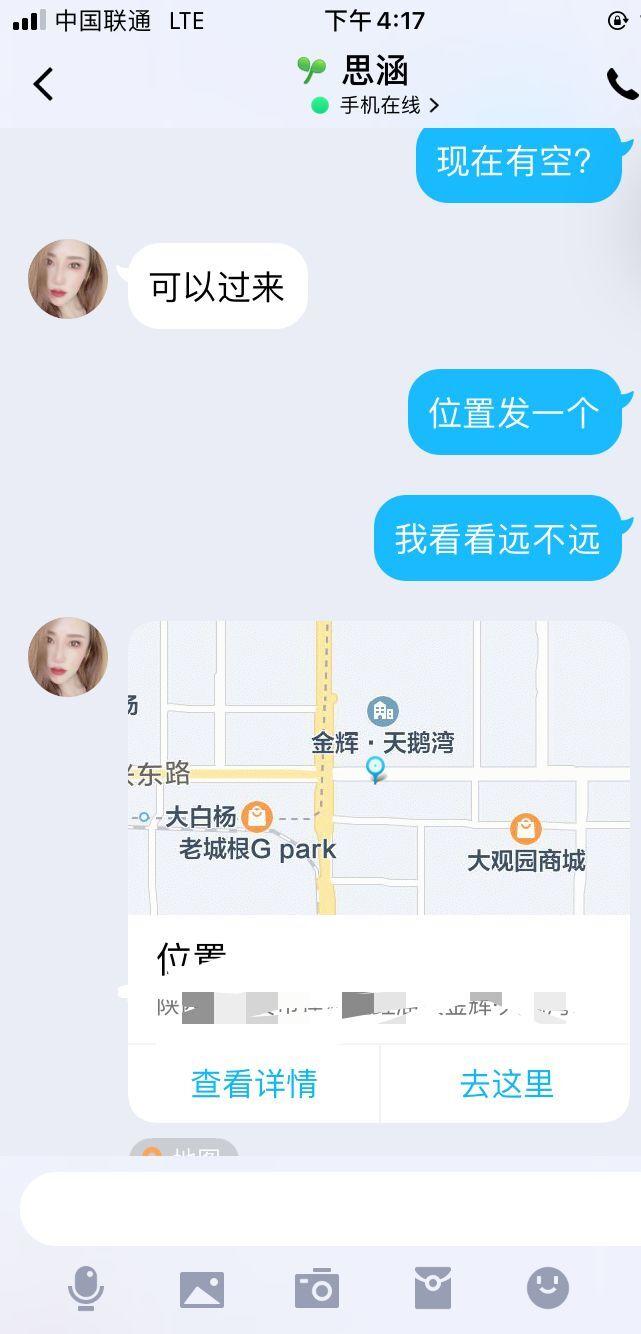641x1334 pixels.
Task: View 思涵's avatar next to 可以过来
Action: click(68, 279)
